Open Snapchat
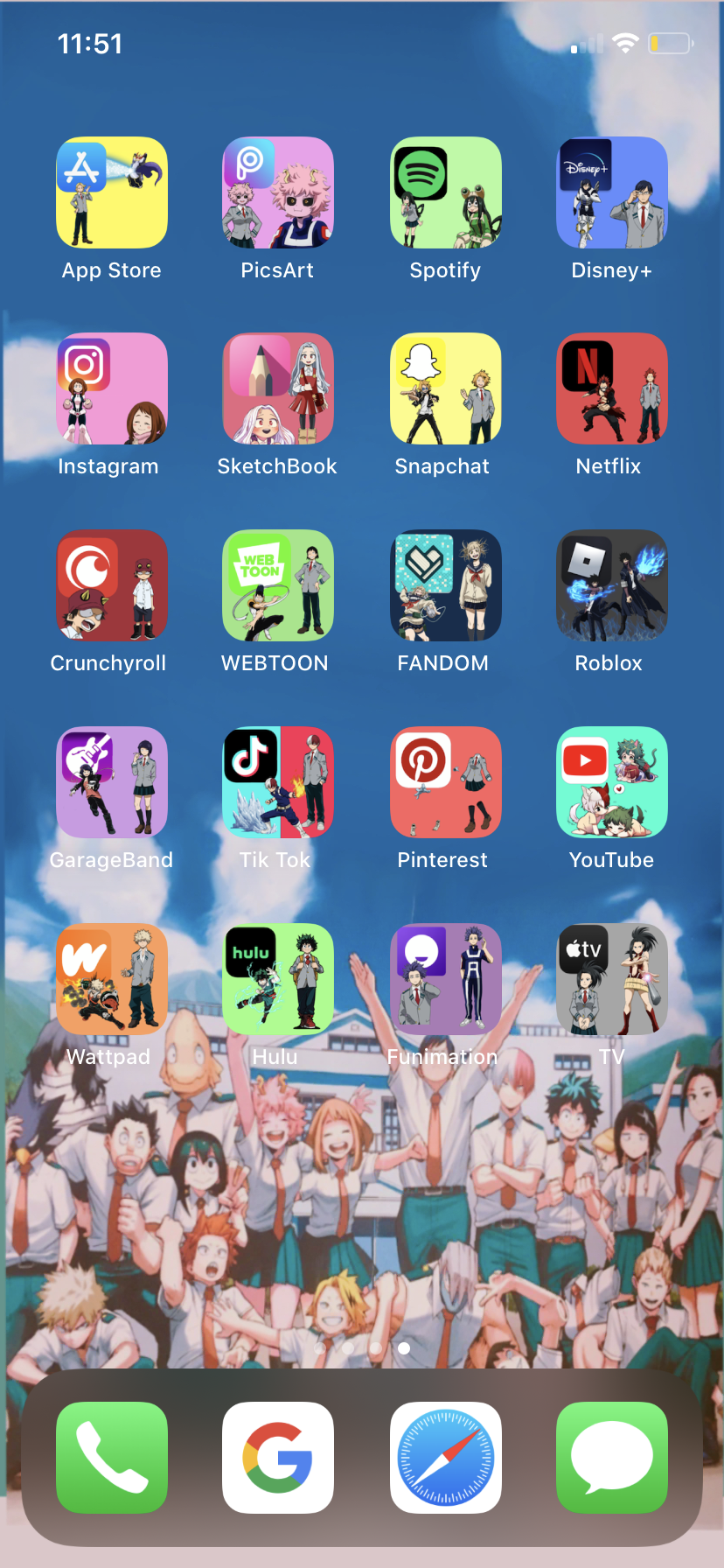724x1568 pixels. click(x=445, y=388)
